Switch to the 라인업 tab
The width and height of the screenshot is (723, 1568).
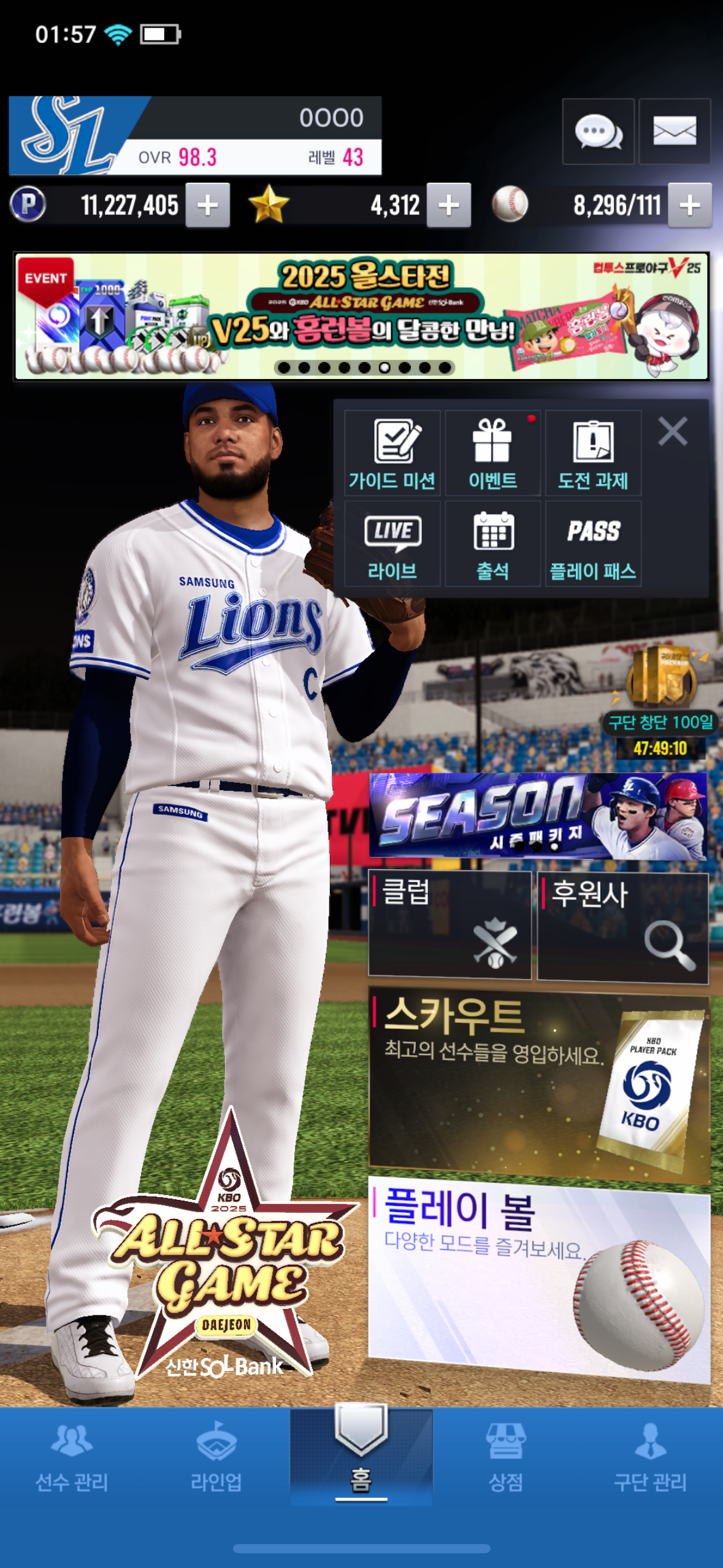(x=216, y=1458)
